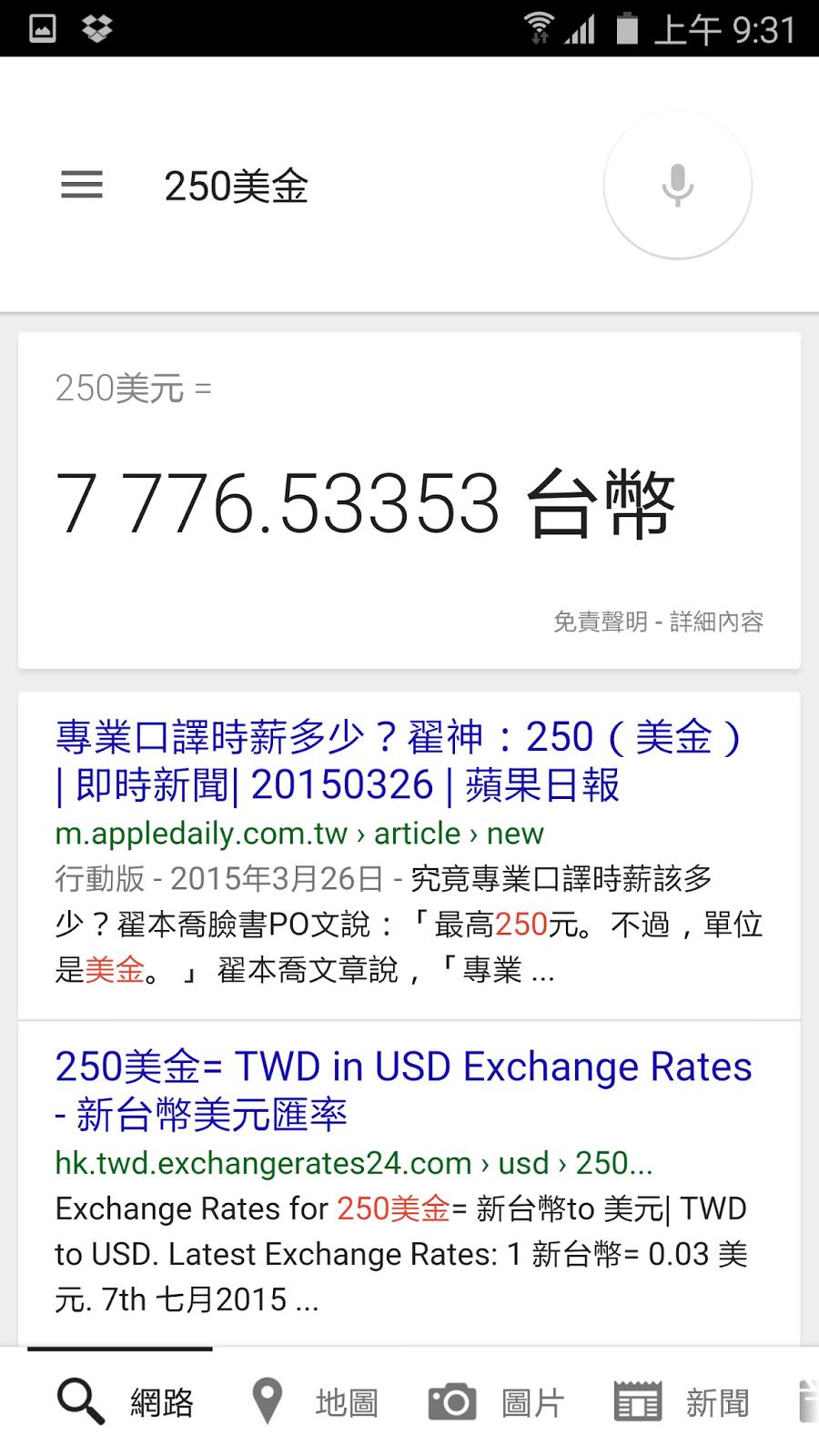Start voice search with the microphone
Image resolution: width=819 pixels, height=1456 pixels.
click(x=677, y=186)
